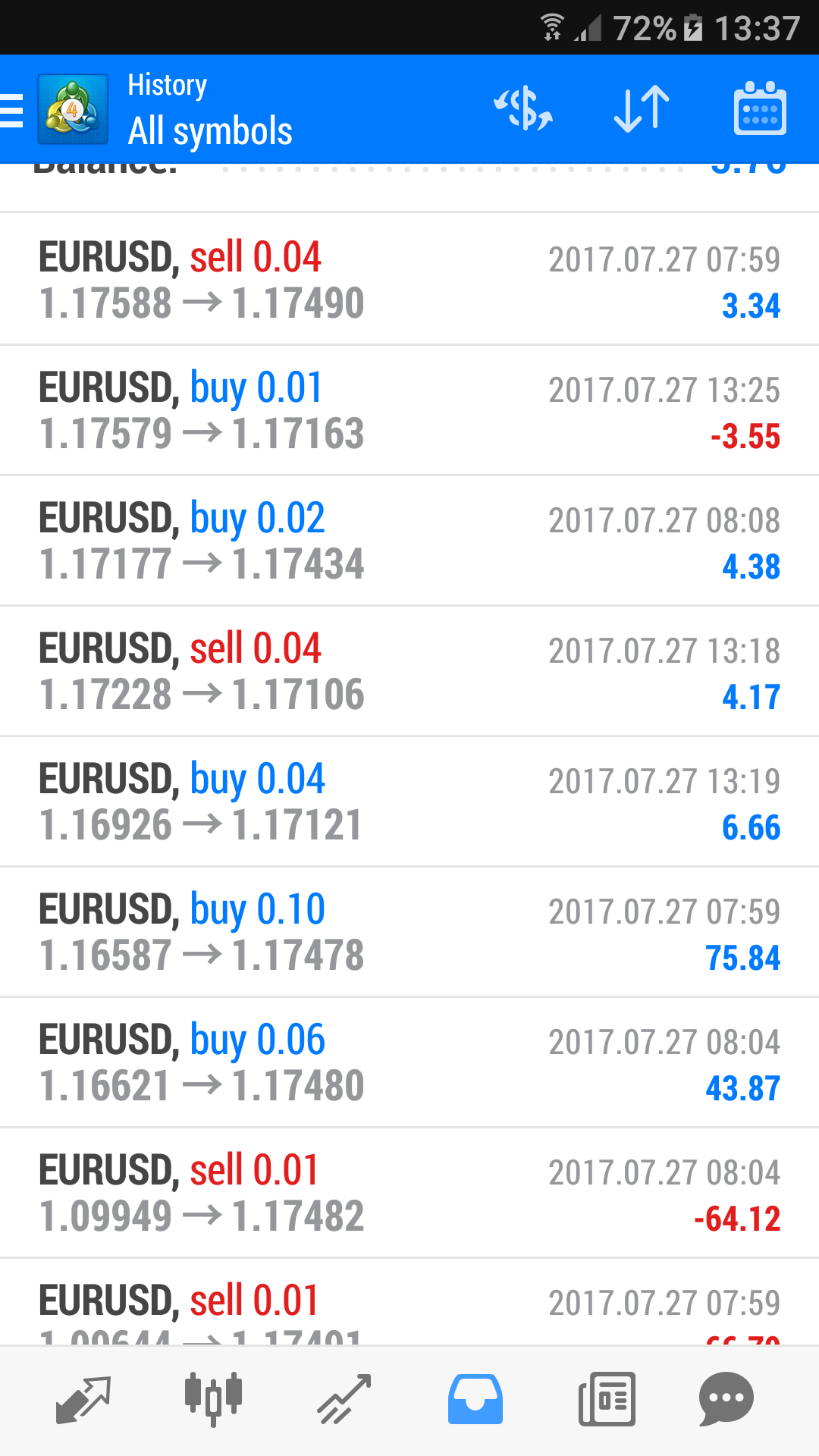Select the EURUSD buy 0.06 trade with profit 43.87
The width and height of the screenshot is (819, 1456).
pos(409,1062)
